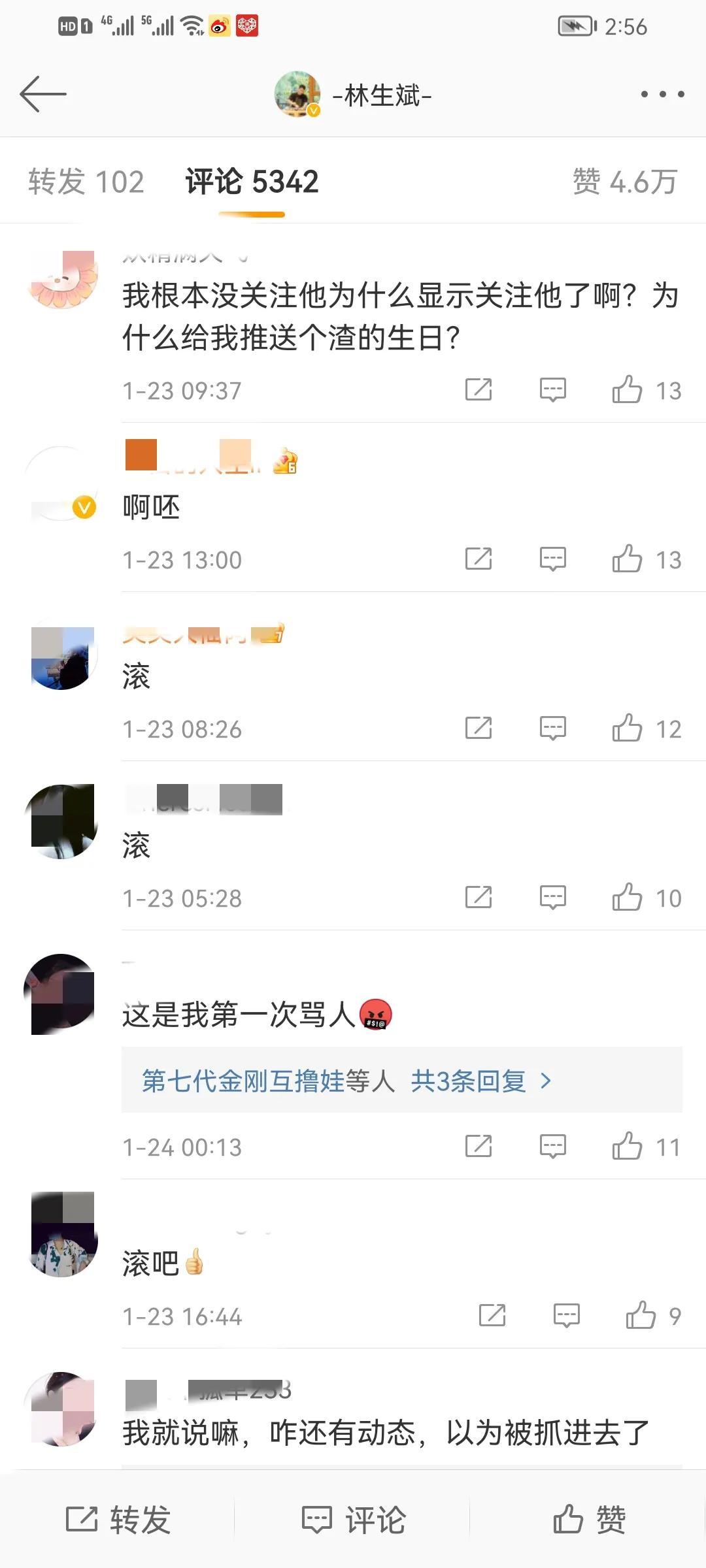Like the 这是我第一次骂人 comment

[x=629, y=1145]
